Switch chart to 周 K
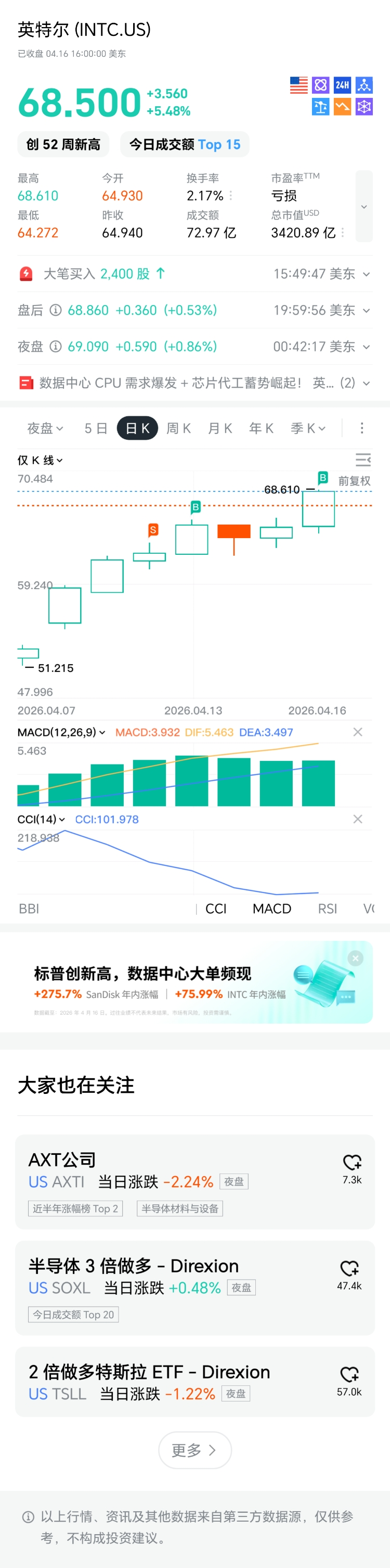 click(x=178, y=428)
